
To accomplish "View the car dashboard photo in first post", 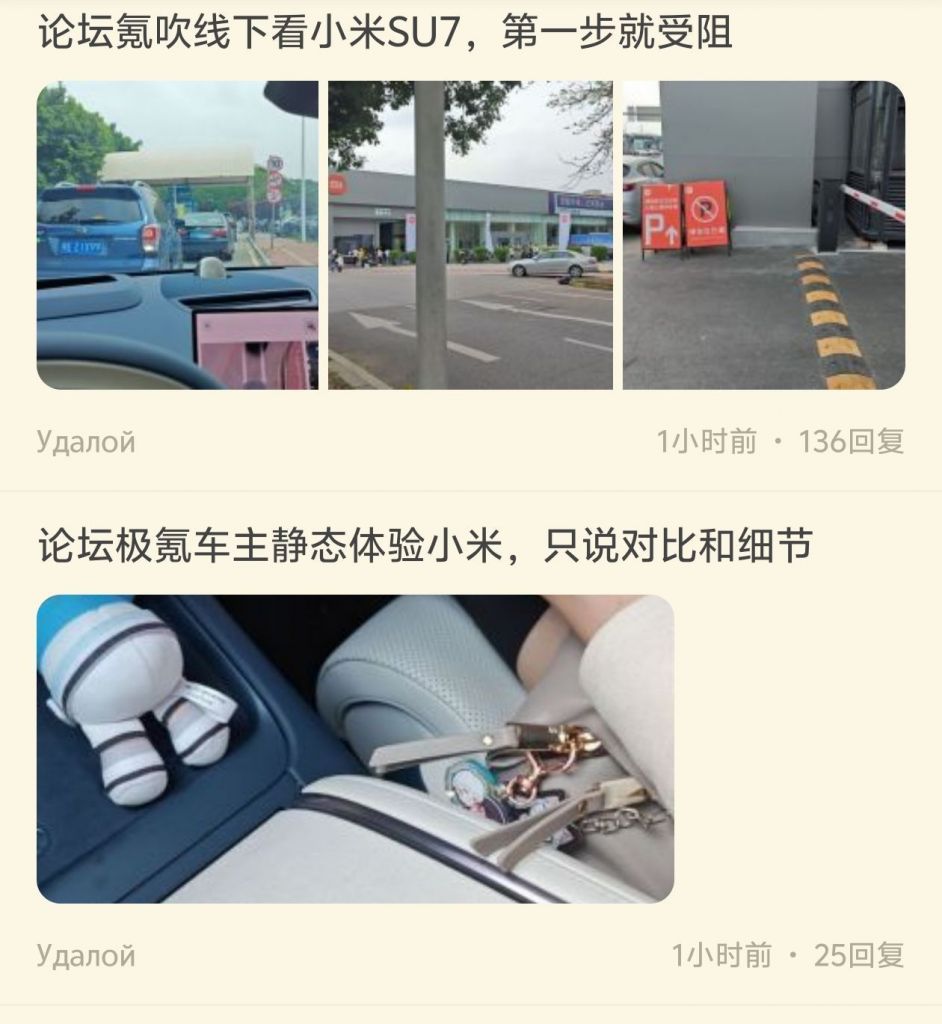I will (177, 235).
